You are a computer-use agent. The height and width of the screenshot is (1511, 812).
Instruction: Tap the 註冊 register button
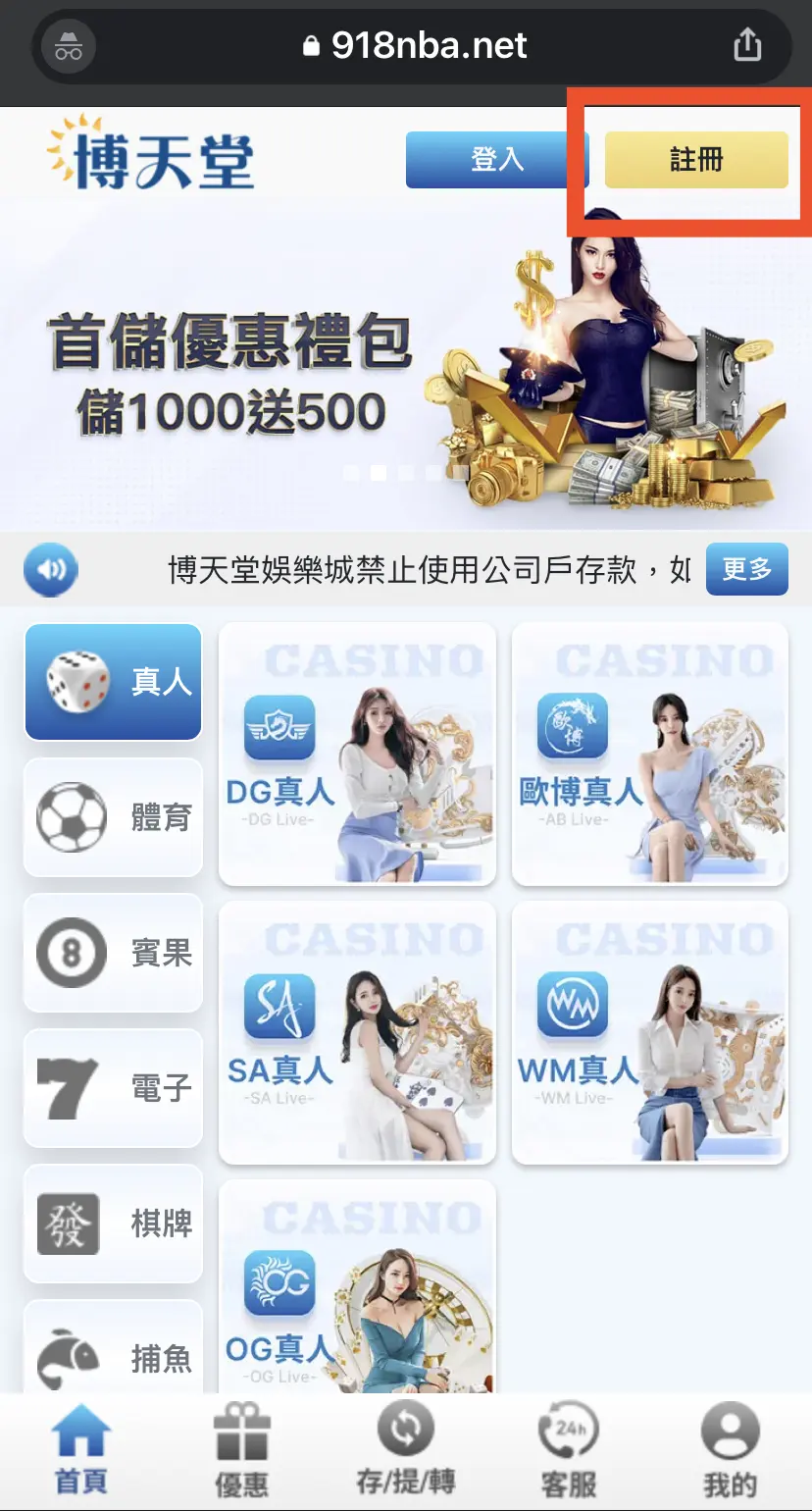(x=694, y=159)
